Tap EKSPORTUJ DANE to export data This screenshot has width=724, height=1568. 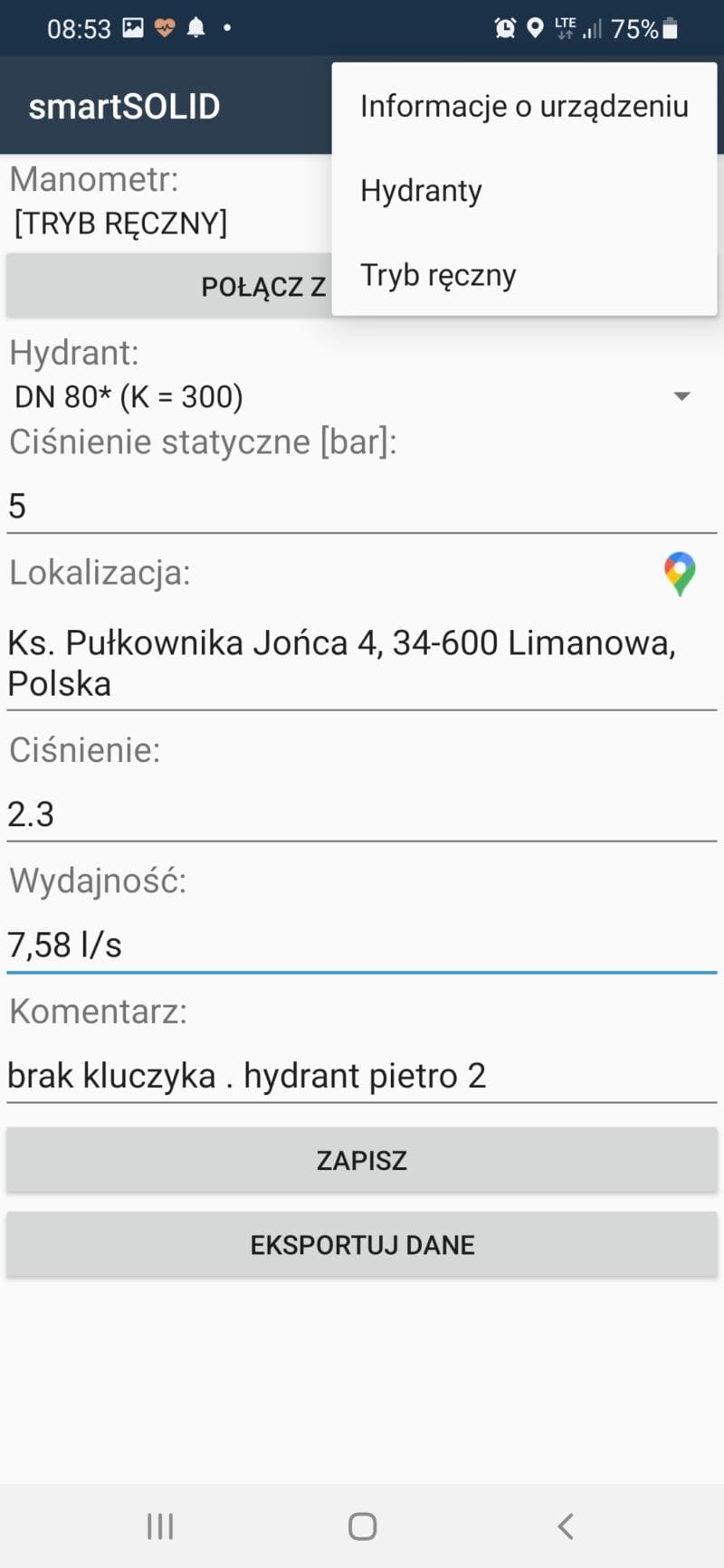click(362, 1245)
